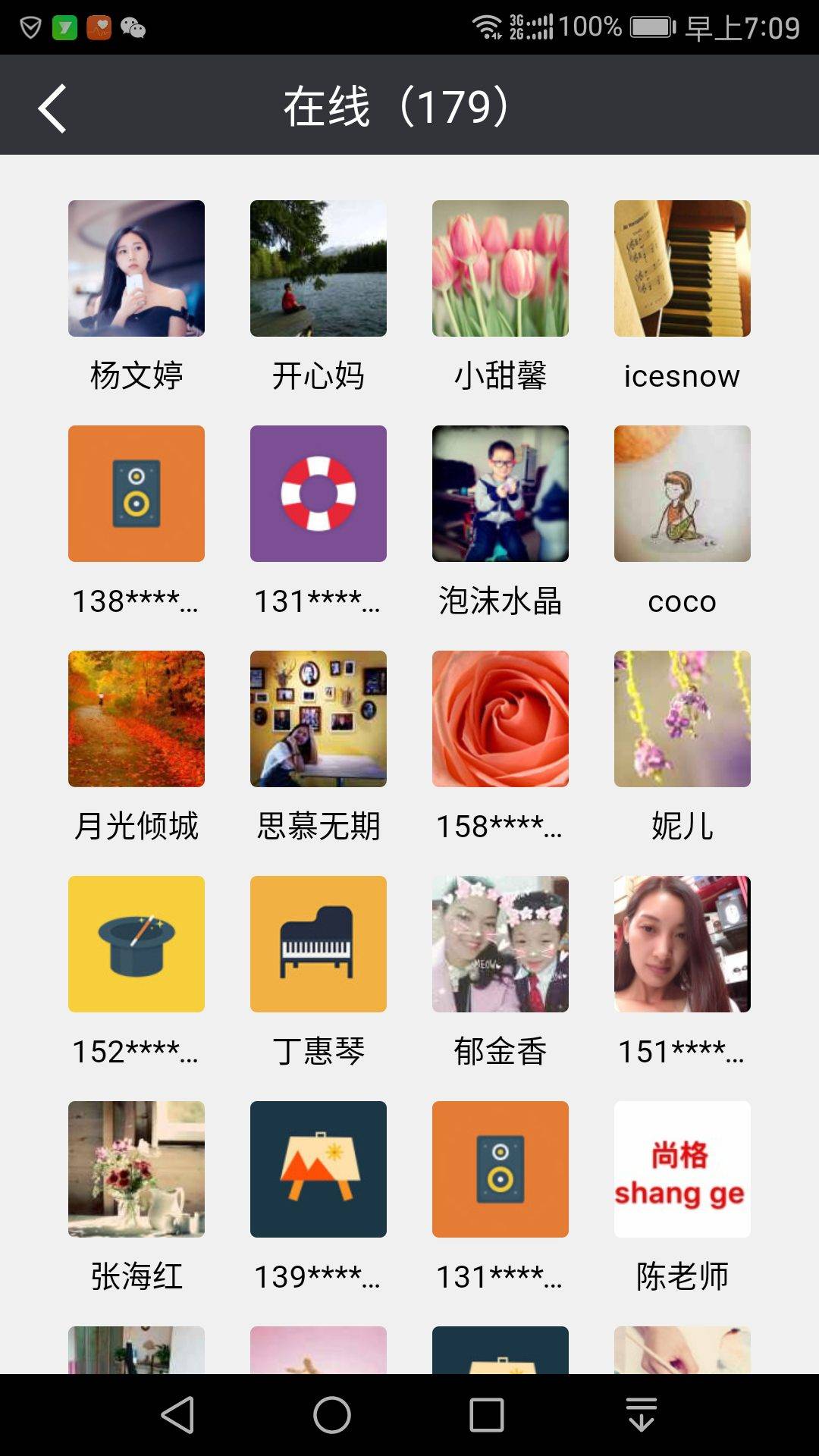Viewport: 819px width, 1456px height.
Task: Open user with lifebuoy avatar
Action: (318, 494)
